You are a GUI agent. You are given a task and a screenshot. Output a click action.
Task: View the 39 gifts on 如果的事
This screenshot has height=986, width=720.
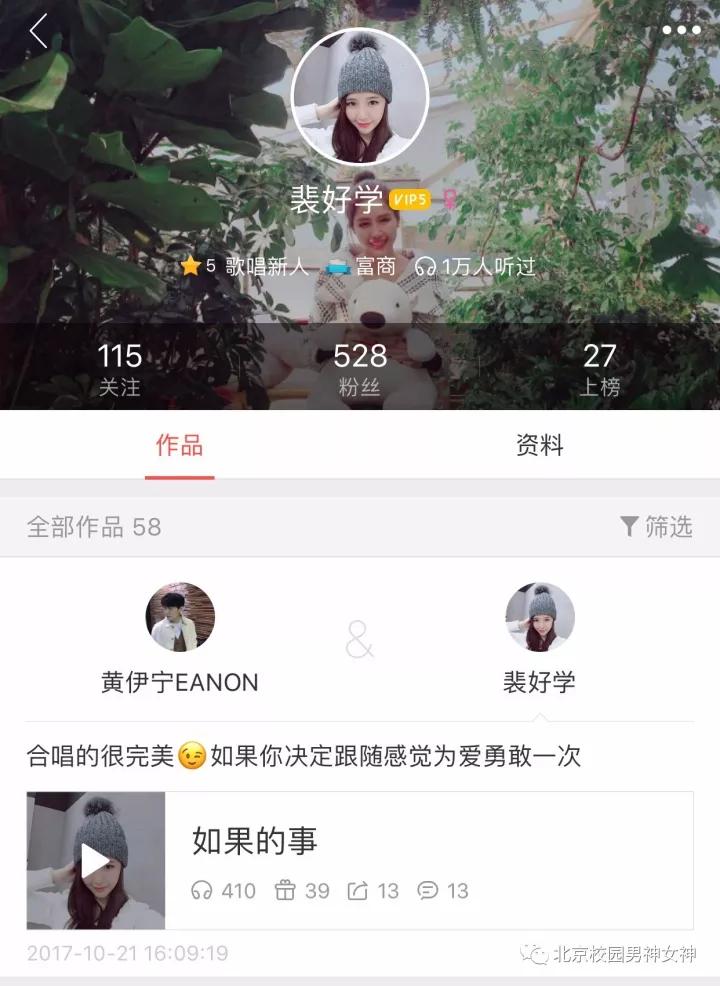[302, 890]
